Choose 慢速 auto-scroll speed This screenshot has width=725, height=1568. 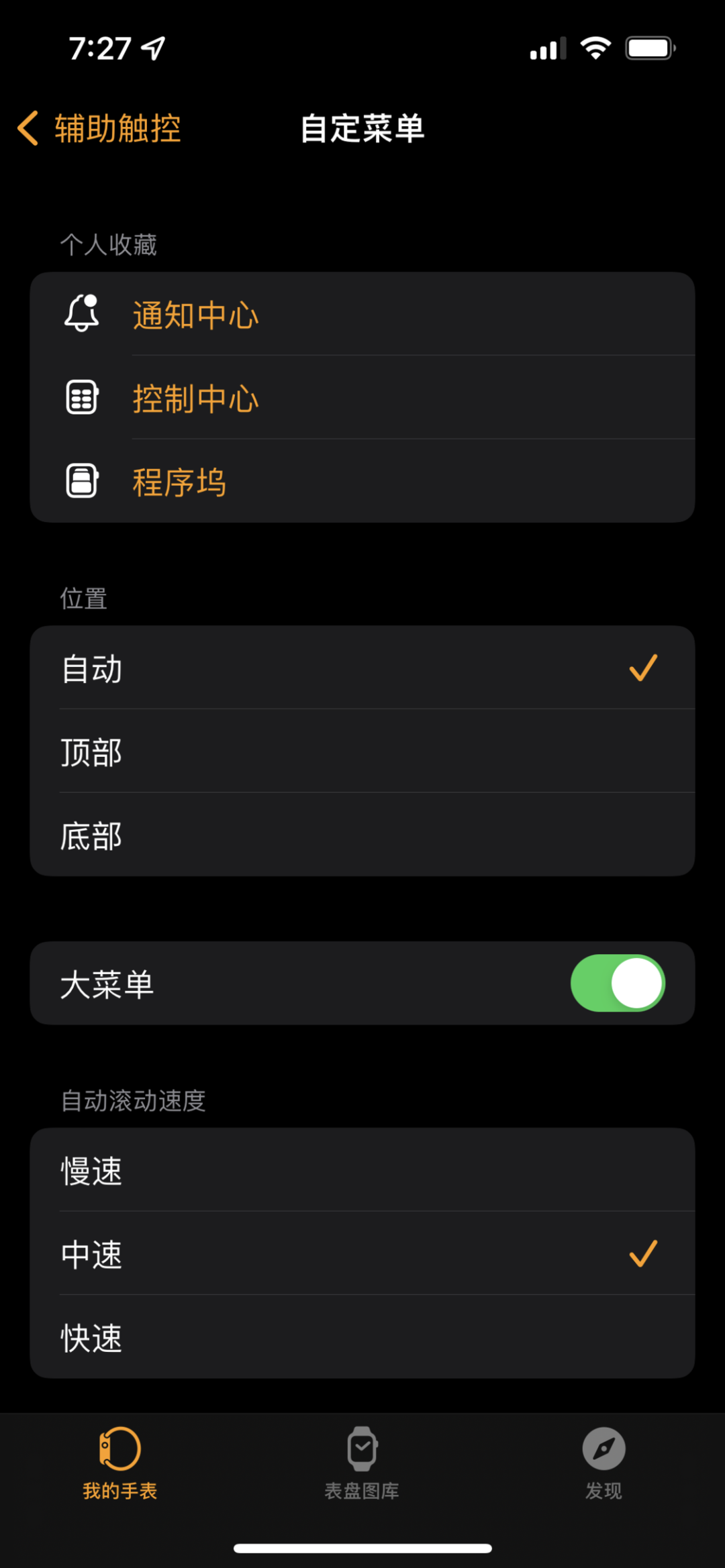pos(362,1170)
